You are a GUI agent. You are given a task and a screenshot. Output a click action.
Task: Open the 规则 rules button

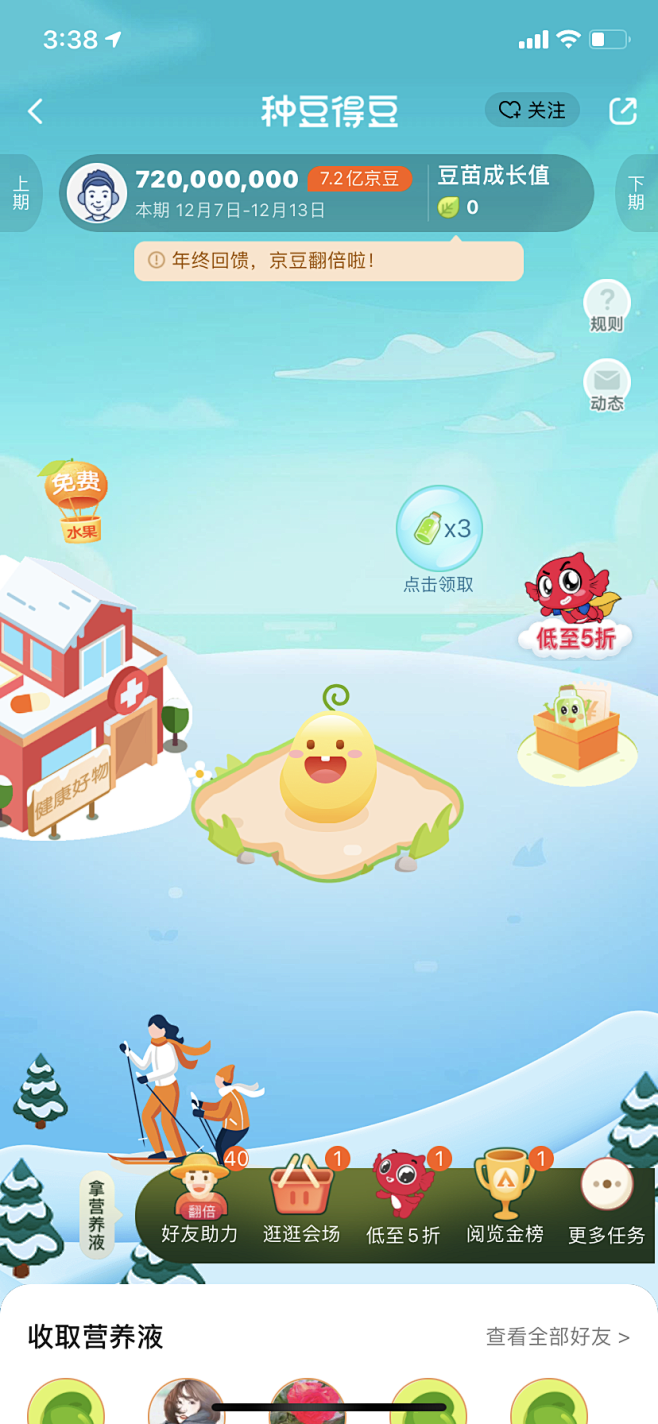pos(606,306)
